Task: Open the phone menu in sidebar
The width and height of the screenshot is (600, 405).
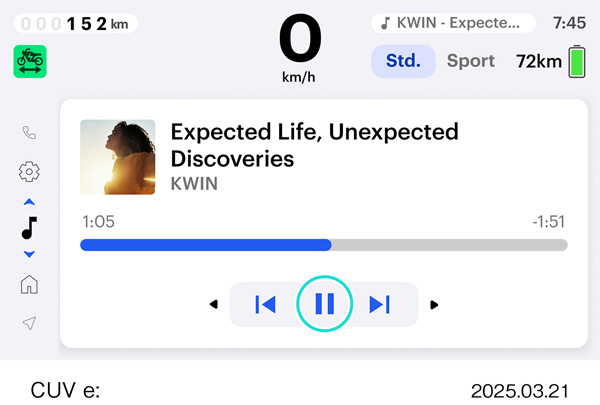Action: point(29,133)
